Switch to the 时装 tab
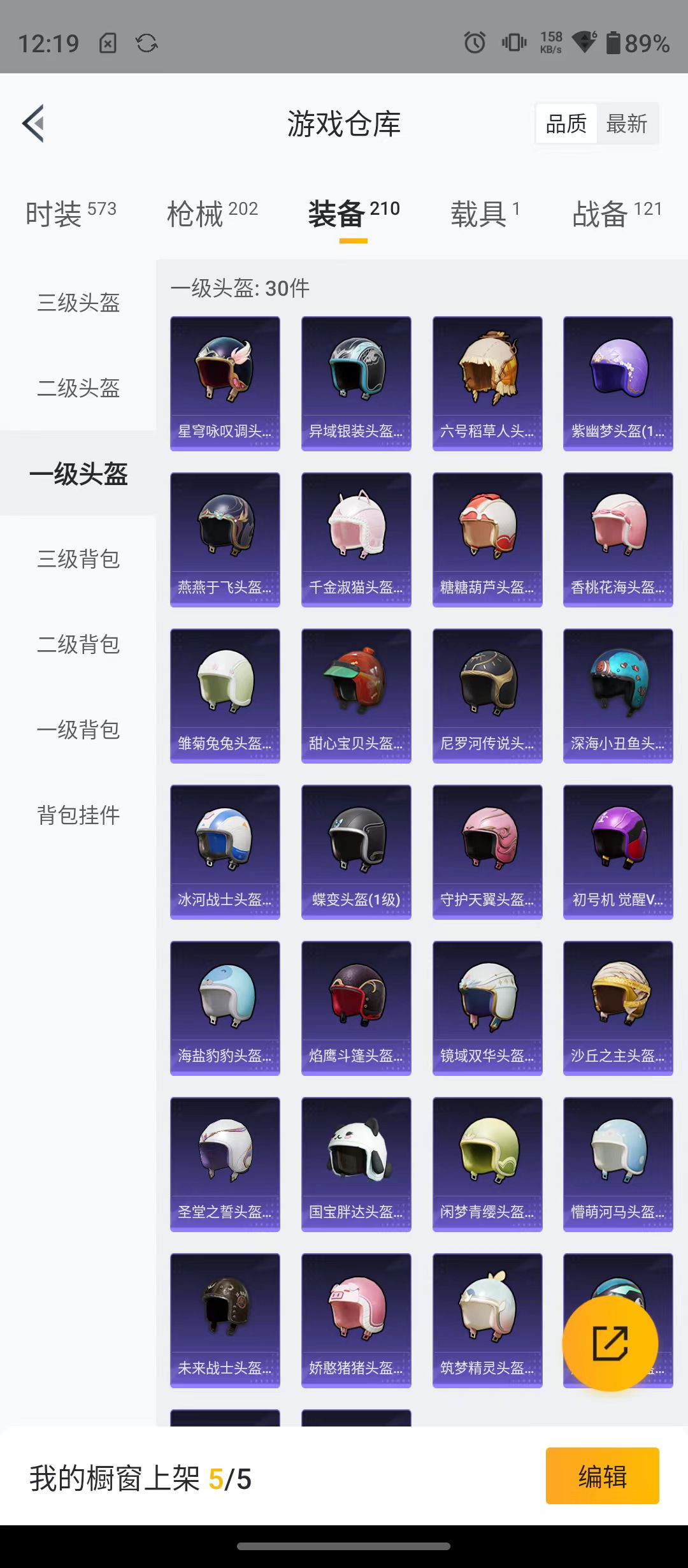 [x=71, y=214]
